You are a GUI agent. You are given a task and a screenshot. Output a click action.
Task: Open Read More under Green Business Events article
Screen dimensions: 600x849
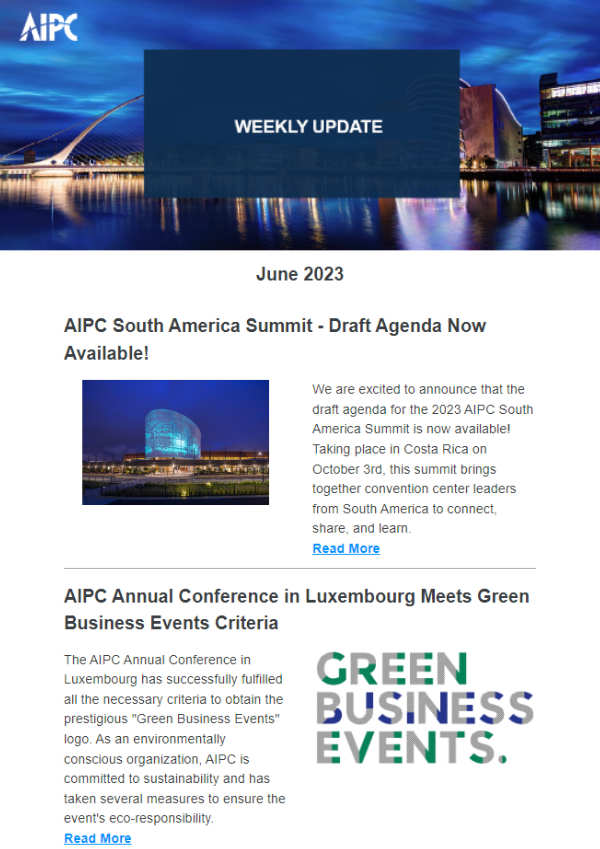coord(97,838)
